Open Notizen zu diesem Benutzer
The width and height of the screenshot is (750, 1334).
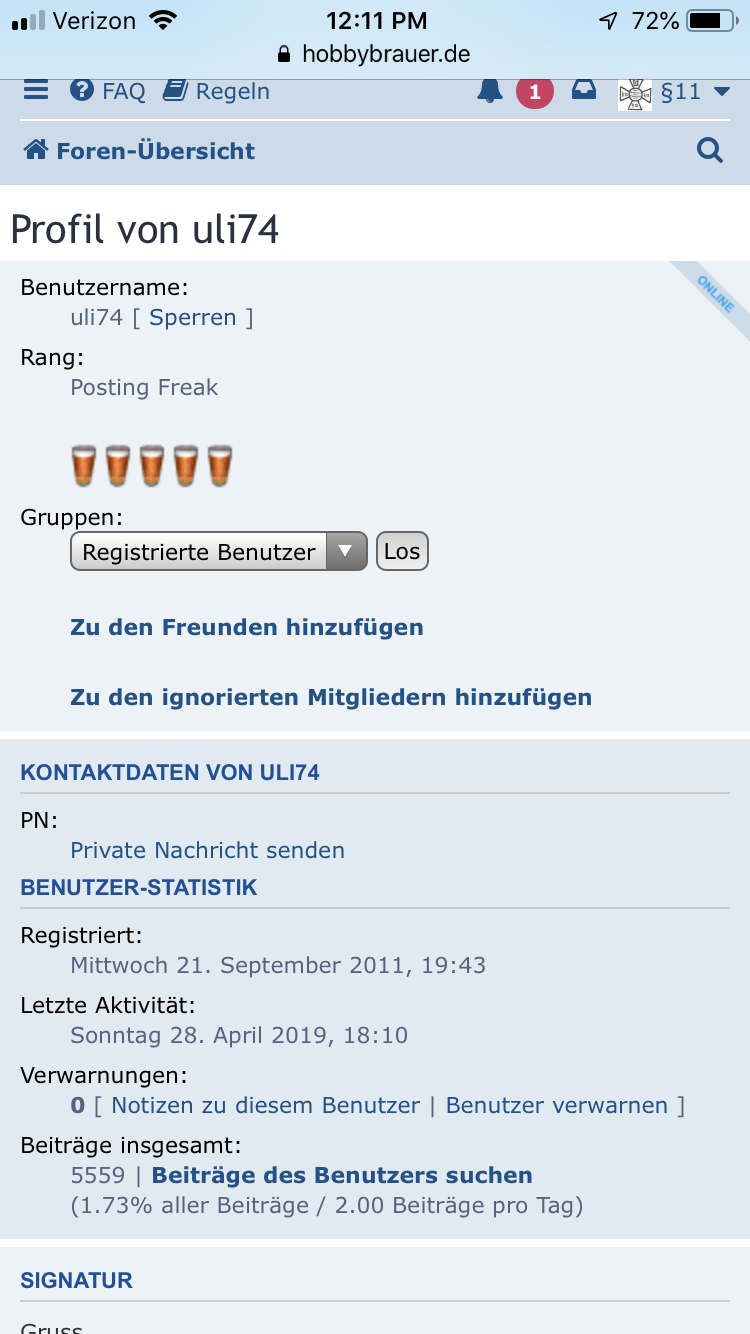pos(265,1105)
